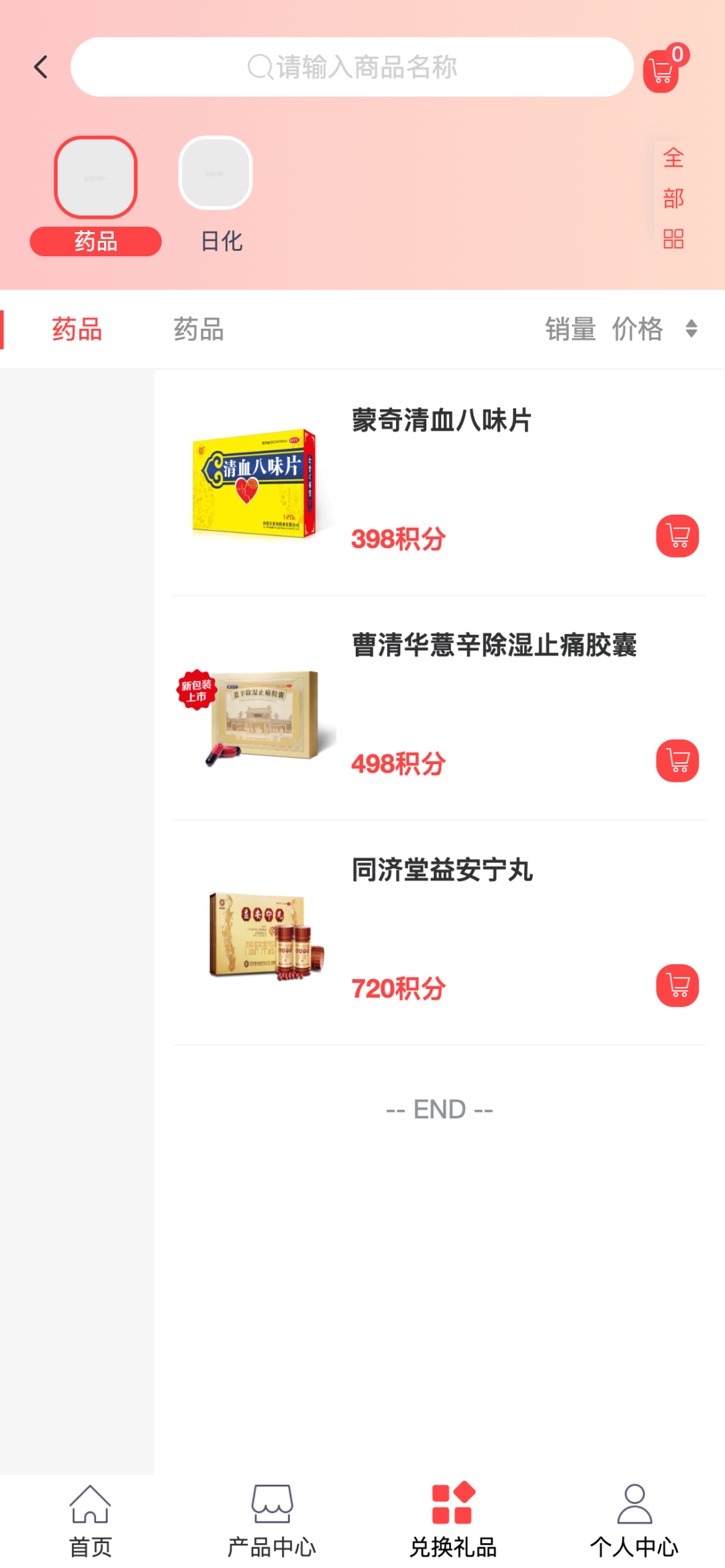Add 同济堂益安宁丸 to cart
The image size is (725, 1568).
tap(677, 986)
